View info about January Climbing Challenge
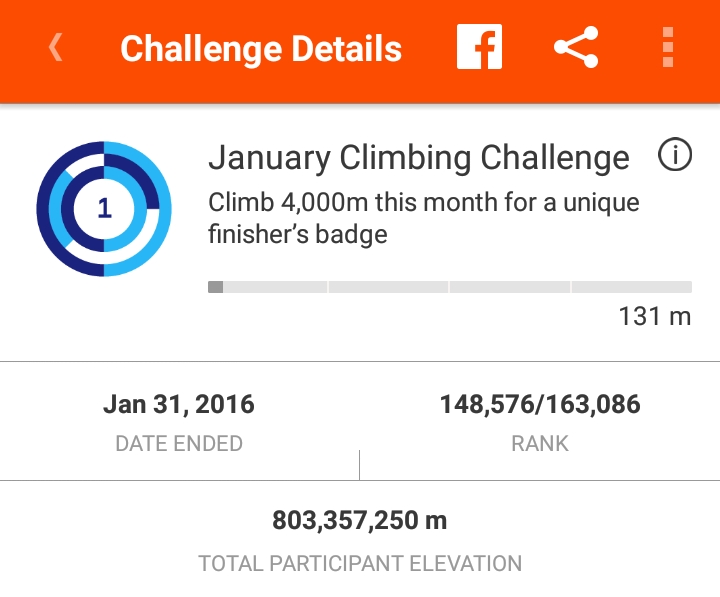This screenshot has height=597, width=720. (x=676, y=156)
